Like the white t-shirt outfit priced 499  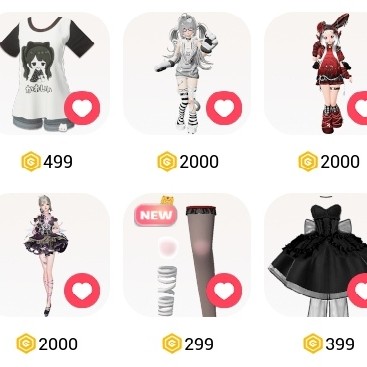point(82,108)
